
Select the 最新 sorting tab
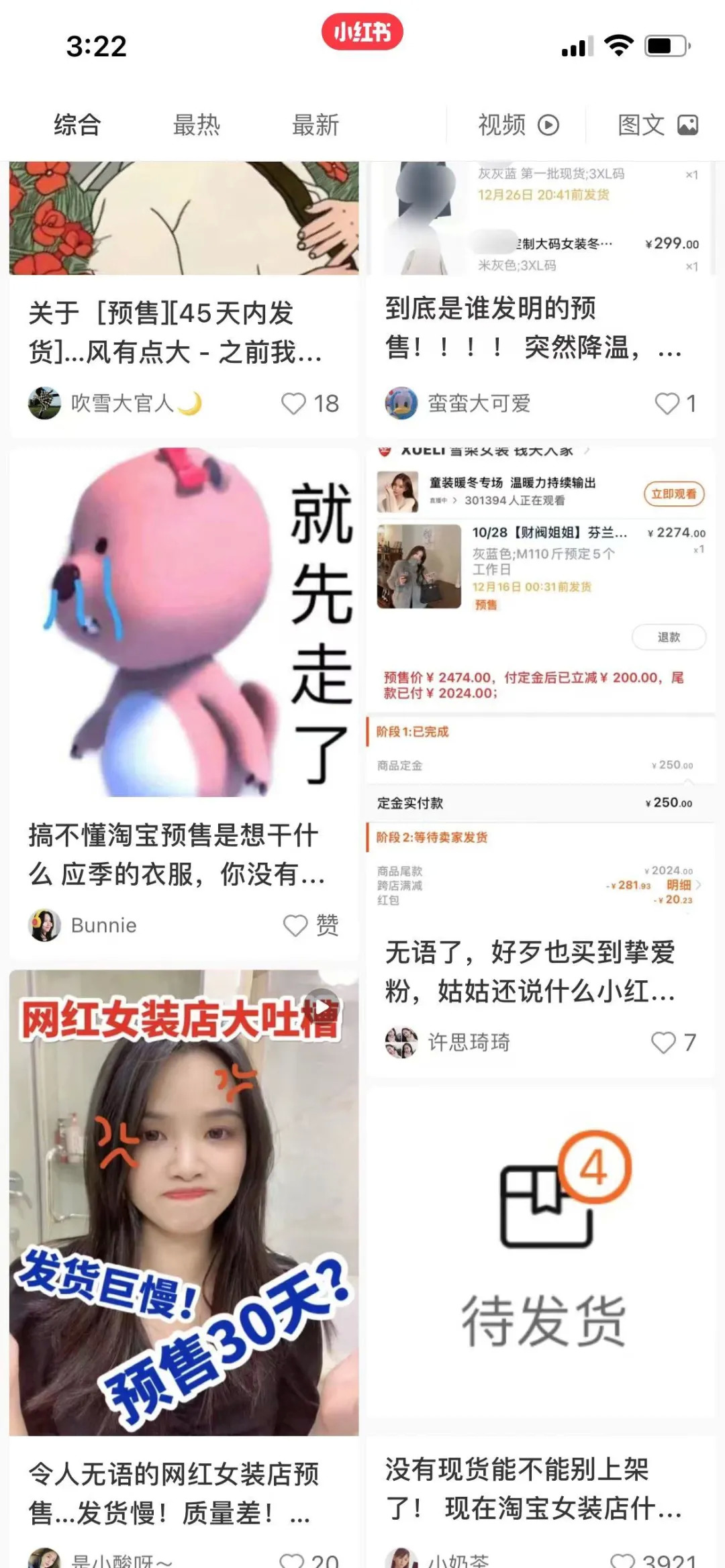pyautogui.click(x=315, y=125)
